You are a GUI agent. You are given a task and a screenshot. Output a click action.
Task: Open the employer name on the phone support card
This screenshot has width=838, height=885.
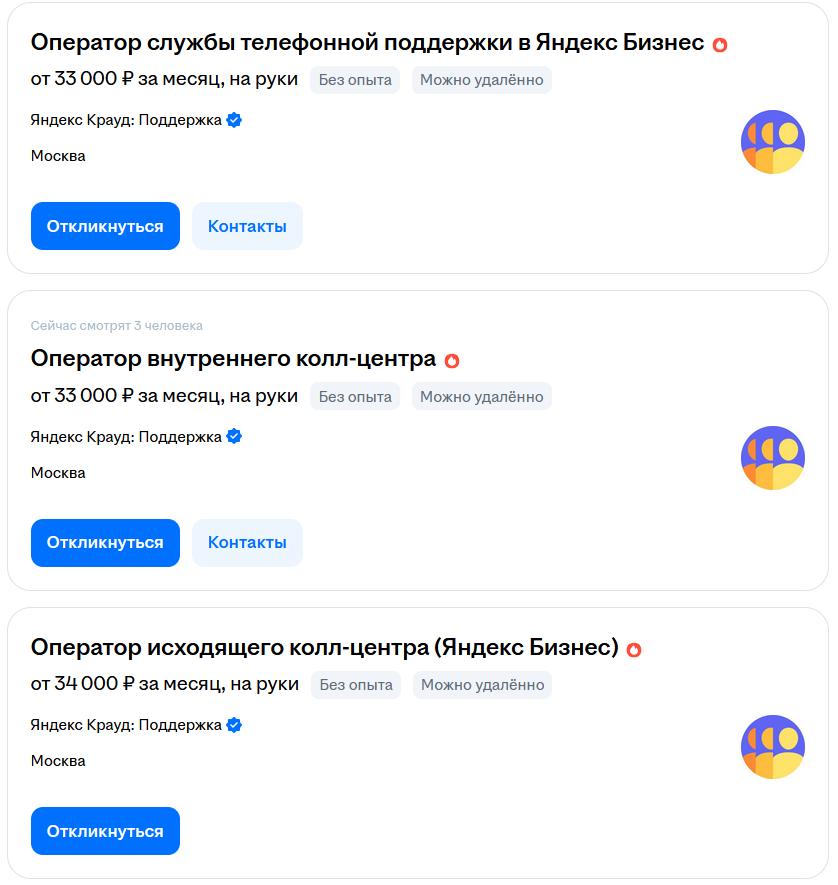coord(126,120)
